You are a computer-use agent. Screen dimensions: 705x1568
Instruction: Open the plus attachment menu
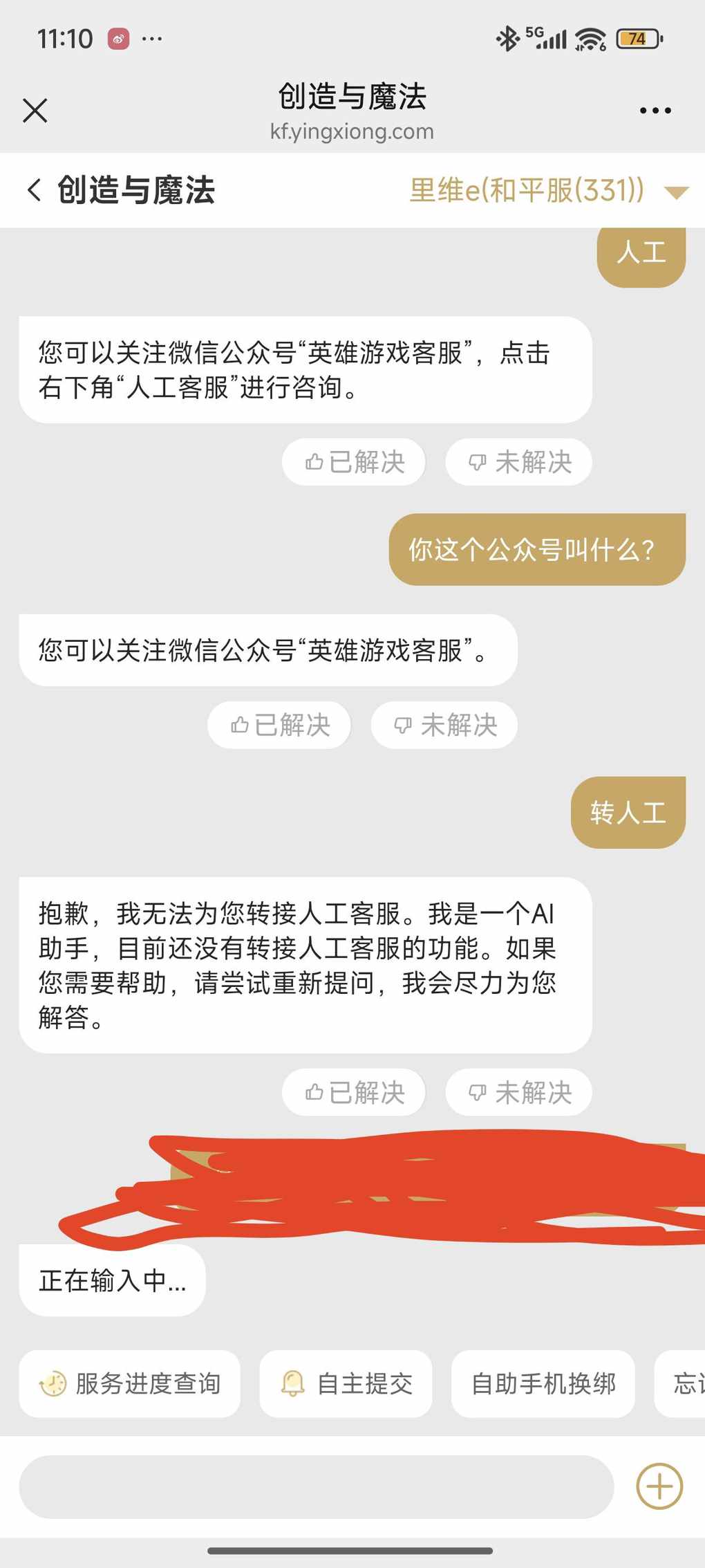pyautogui.click(x=659, y=1486)
